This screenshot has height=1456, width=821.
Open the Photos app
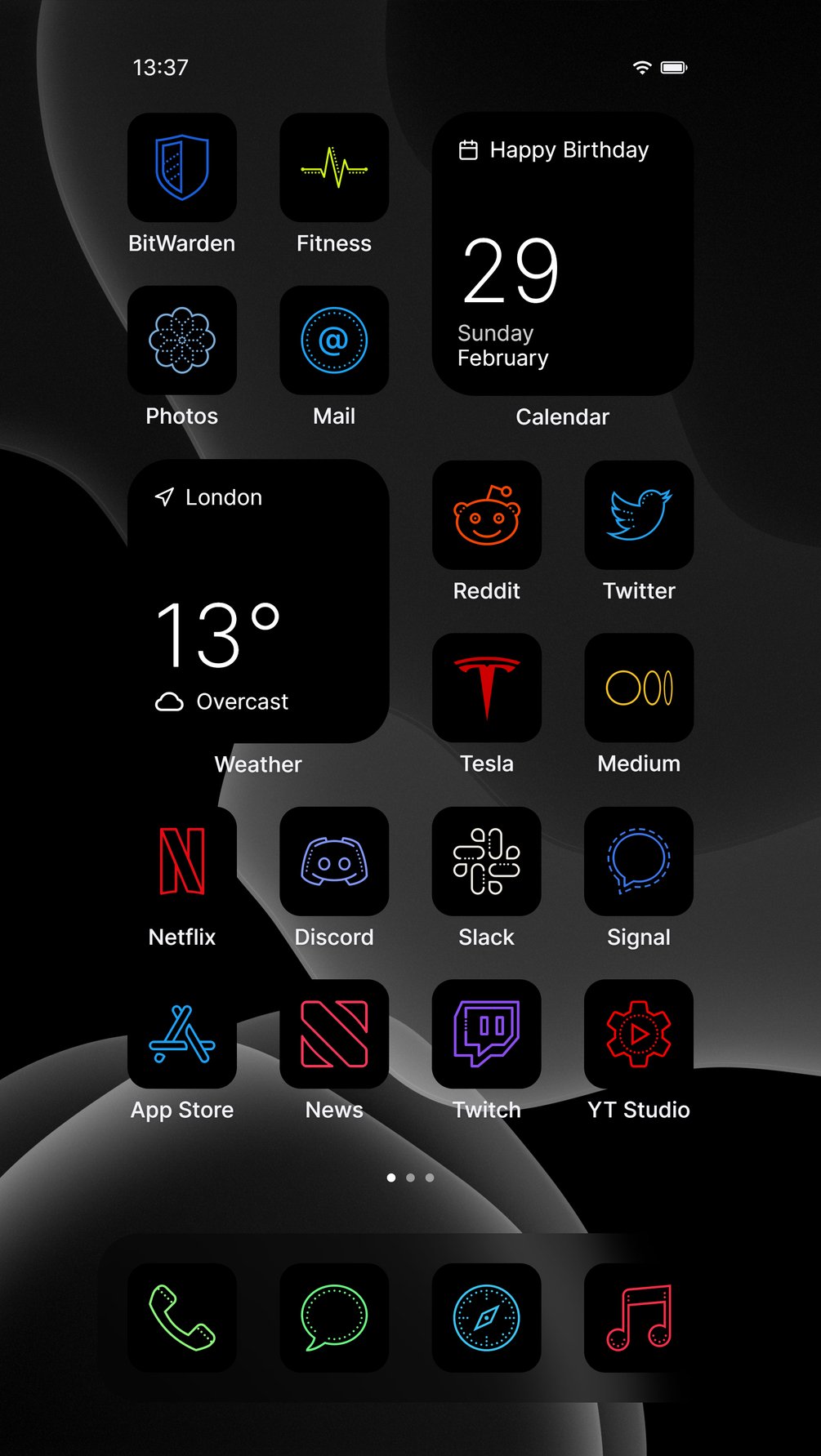(x=182, y=341)
